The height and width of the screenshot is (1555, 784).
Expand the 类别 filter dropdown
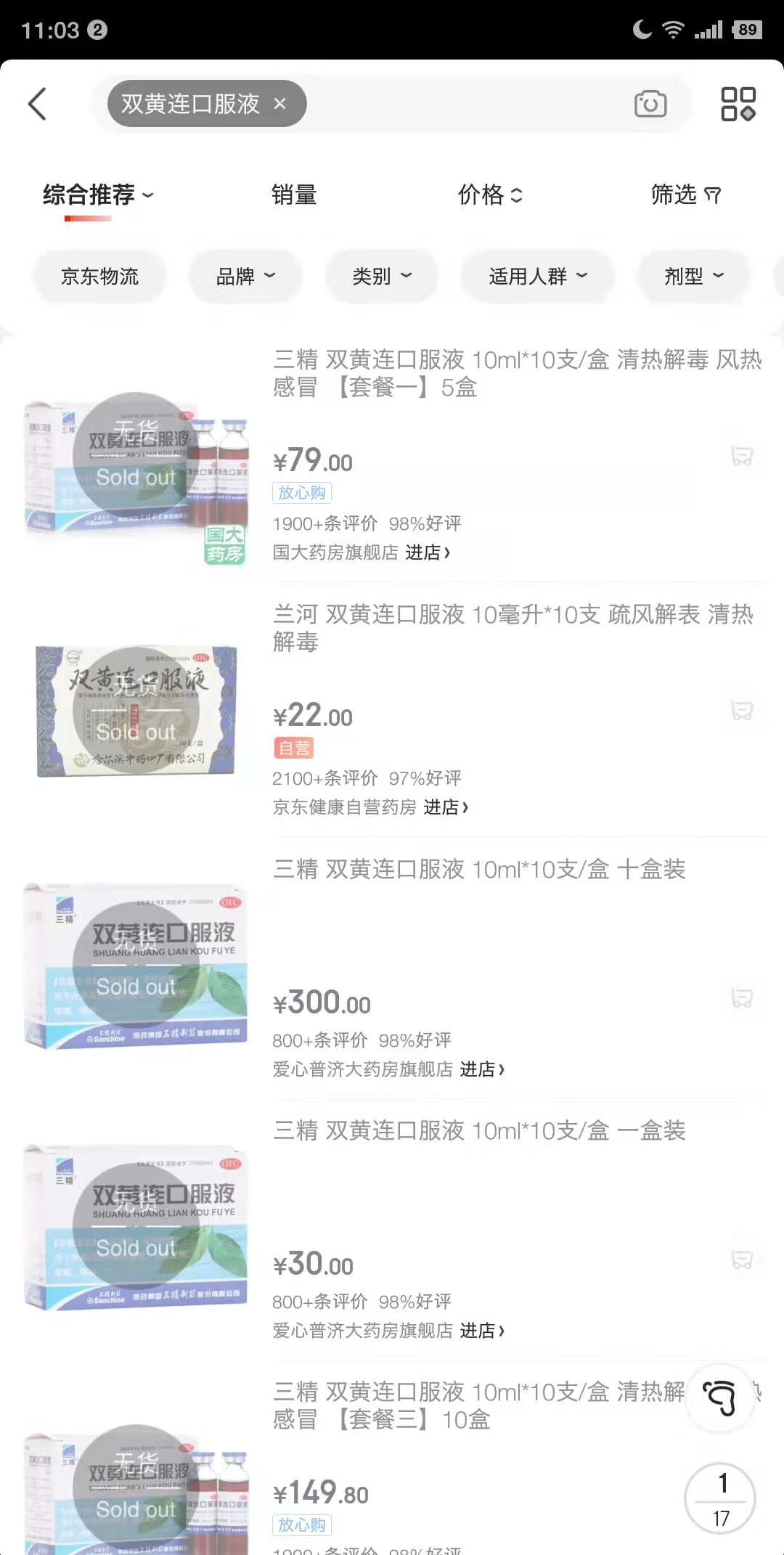[381, 276]
